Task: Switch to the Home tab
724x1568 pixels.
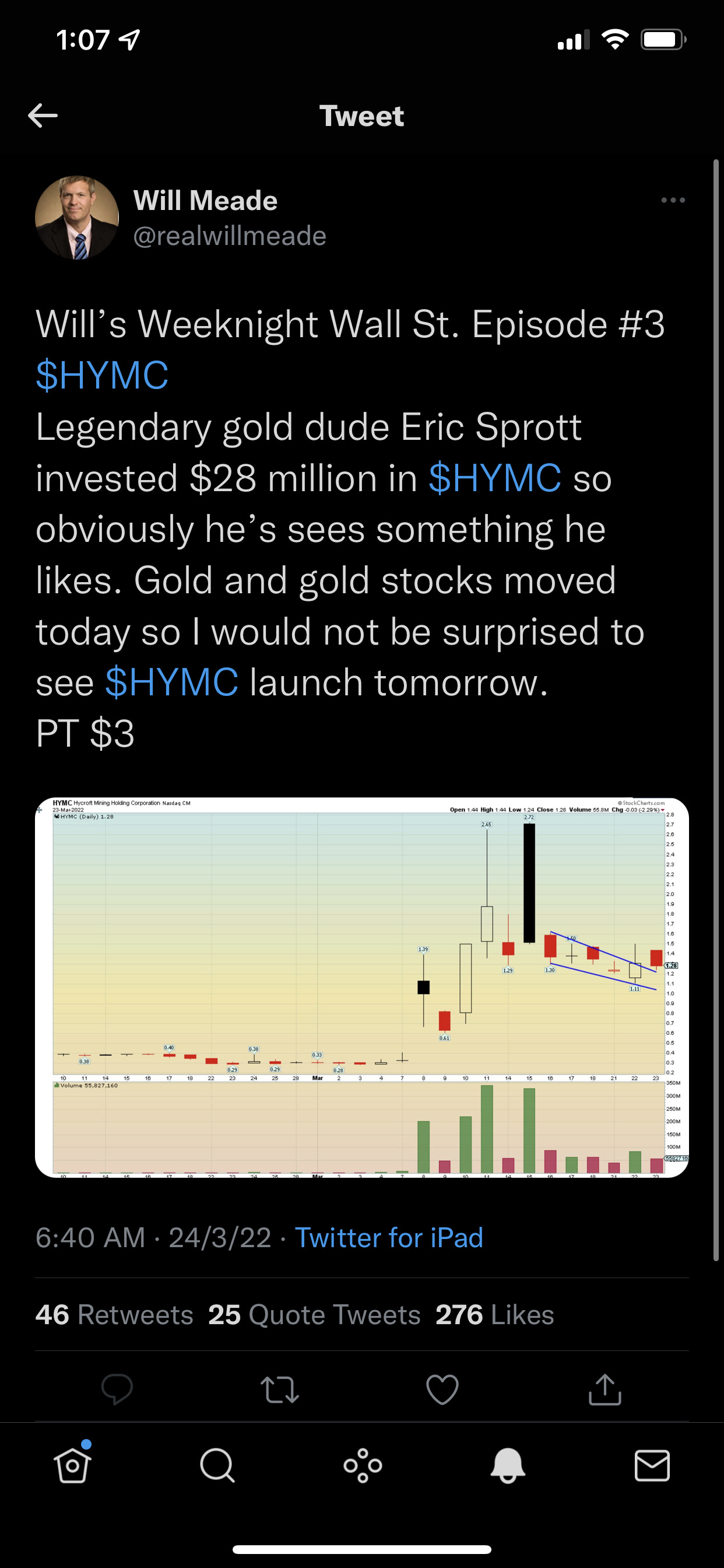Action: 73,1465
